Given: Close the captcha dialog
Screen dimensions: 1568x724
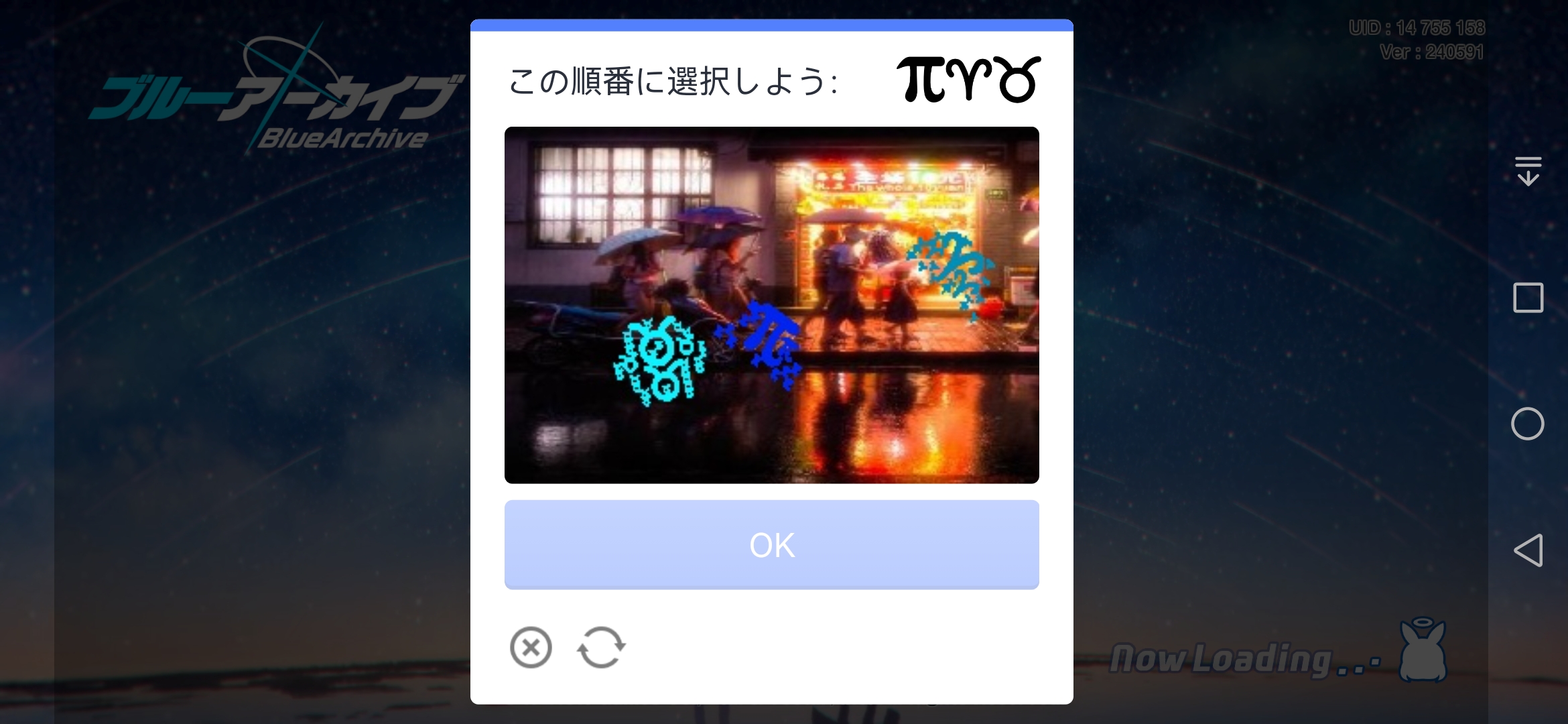Looking at the screenshot, I should coord(531,648).
